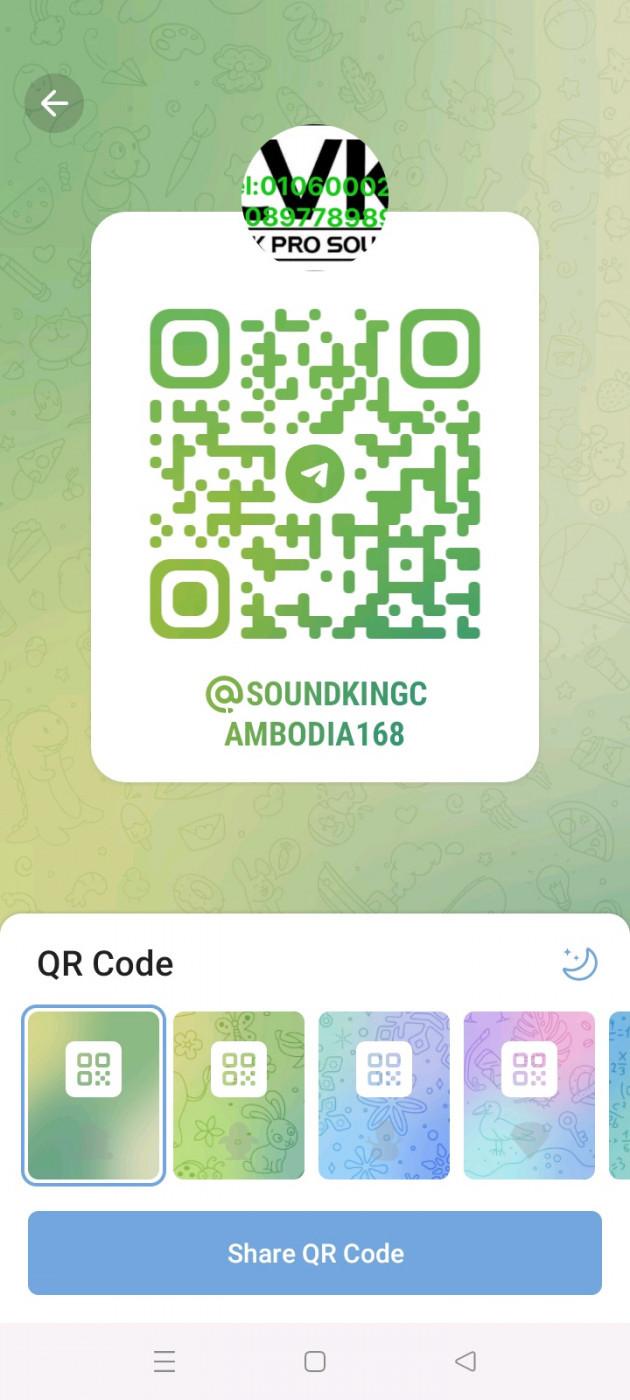Open recent apps from the navigation bar
This screenshot has height=1400, width=630.
(x=165, y=1361)
